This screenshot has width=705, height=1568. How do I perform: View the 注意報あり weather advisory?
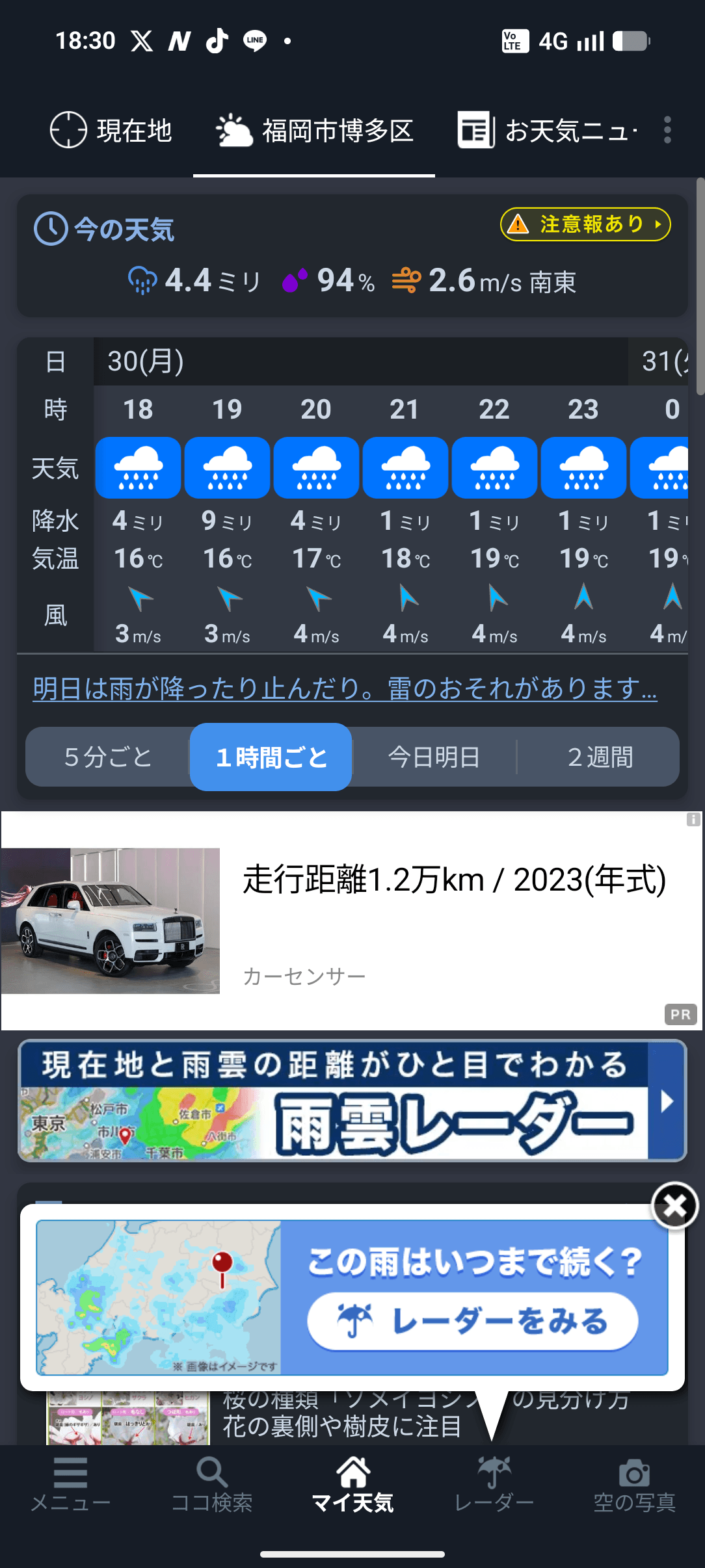[585, 224]
